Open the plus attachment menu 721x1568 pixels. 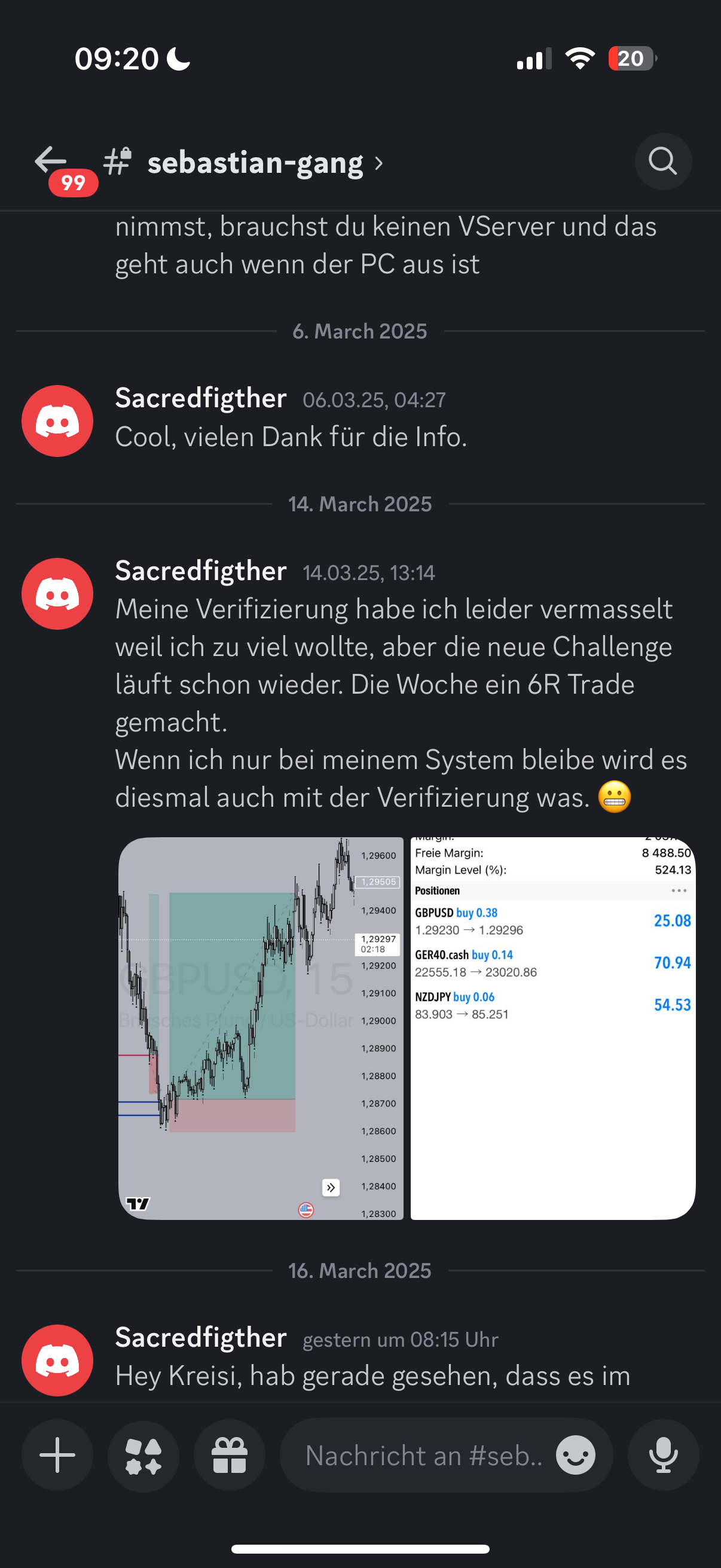57,1455
